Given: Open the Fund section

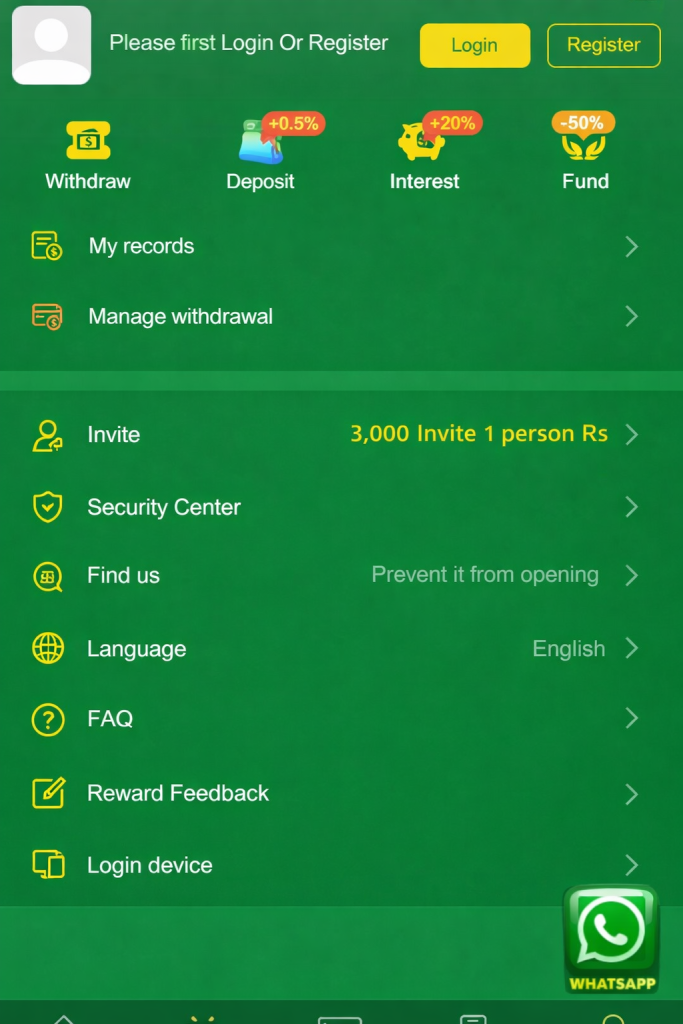Looking at the screenshot, I should coord(585,155).
